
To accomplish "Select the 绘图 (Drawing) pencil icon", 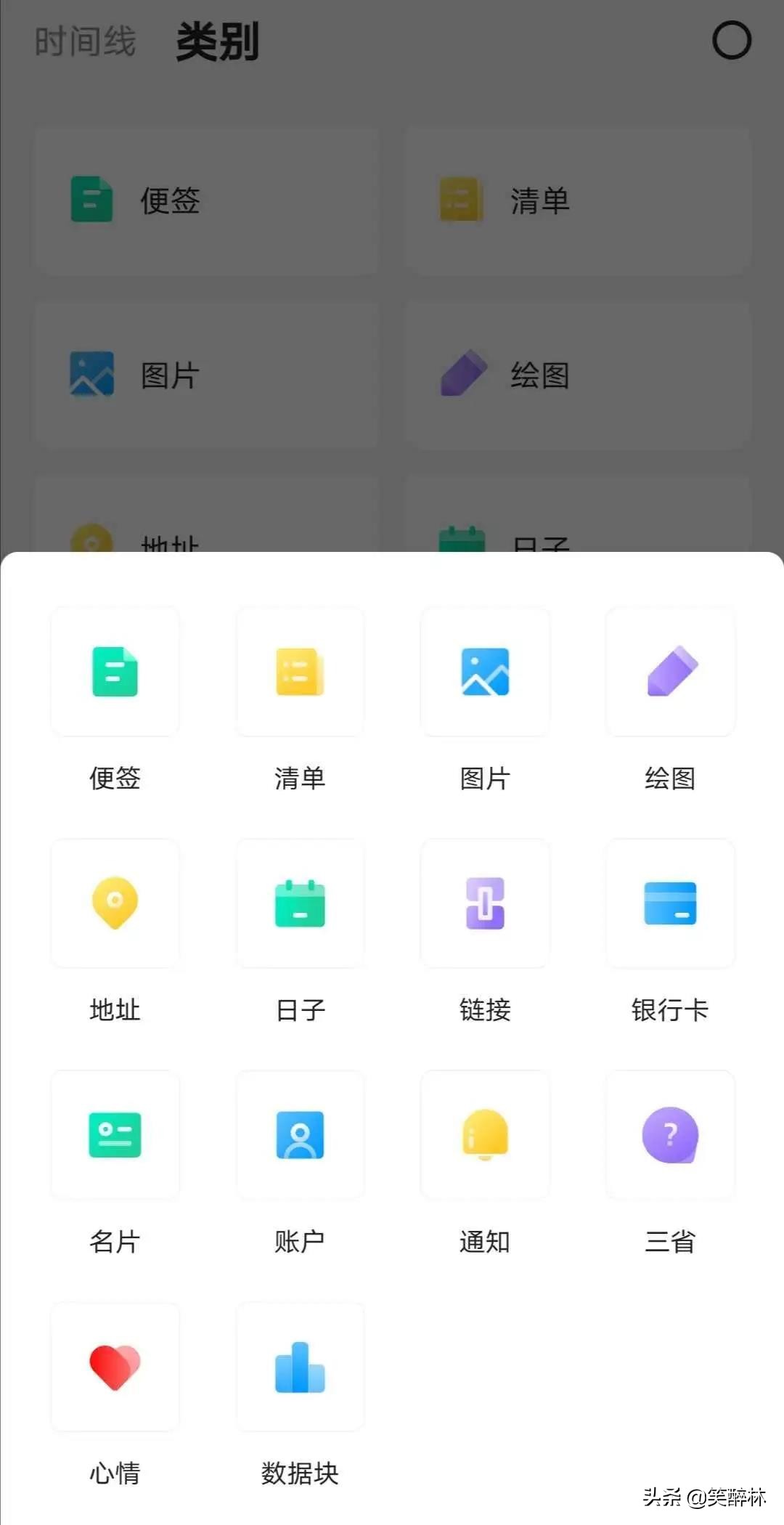I will [x=670, y=670].
